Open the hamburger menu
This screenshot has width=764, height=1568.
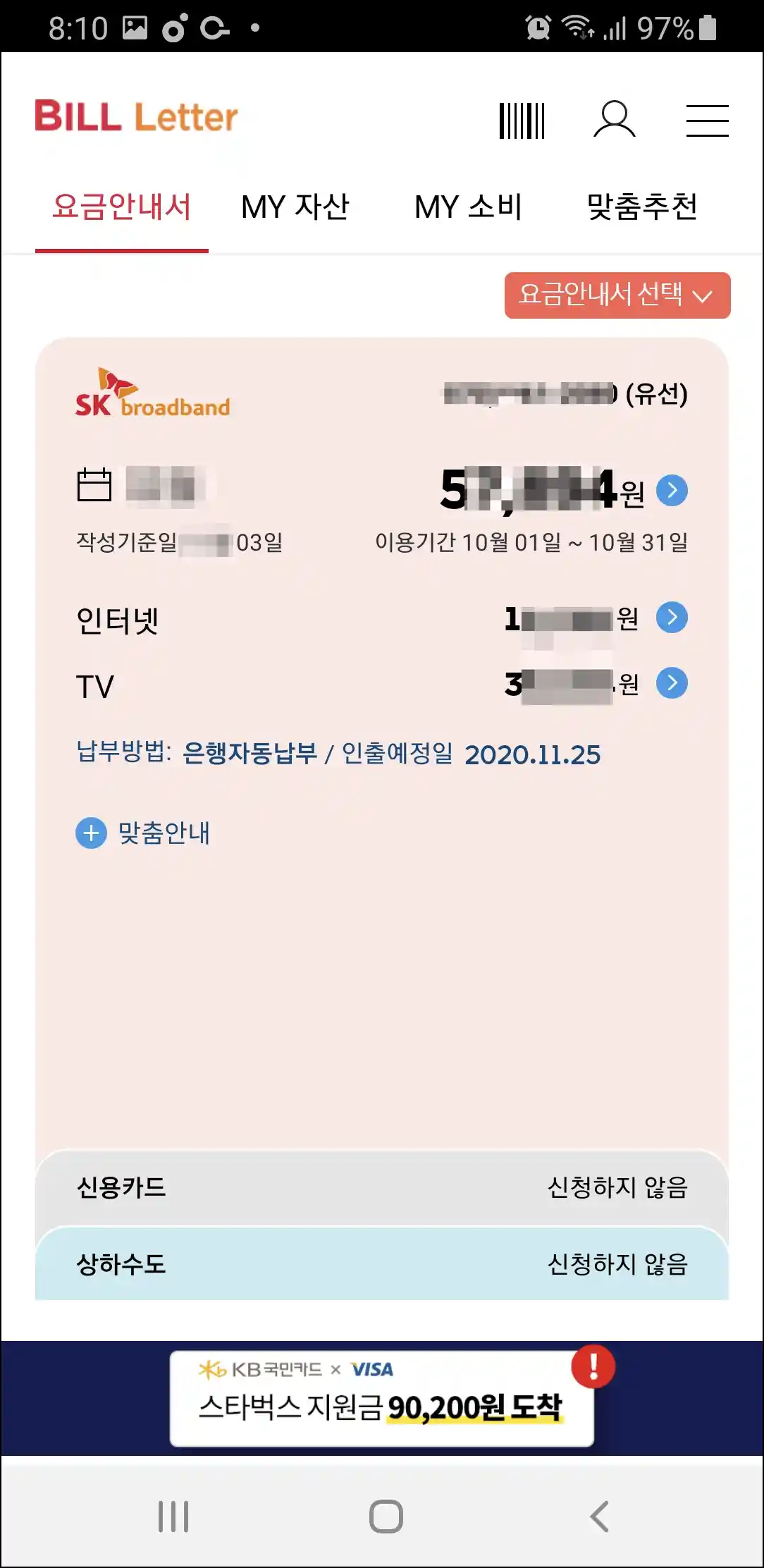(708, 121)
